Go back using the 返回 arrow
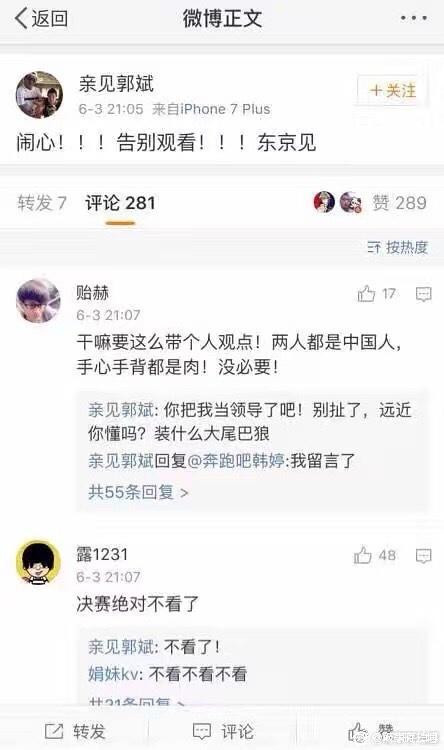The width and height of the screenshot is (444, 750). pyautogui.click(x=41, y=19)
